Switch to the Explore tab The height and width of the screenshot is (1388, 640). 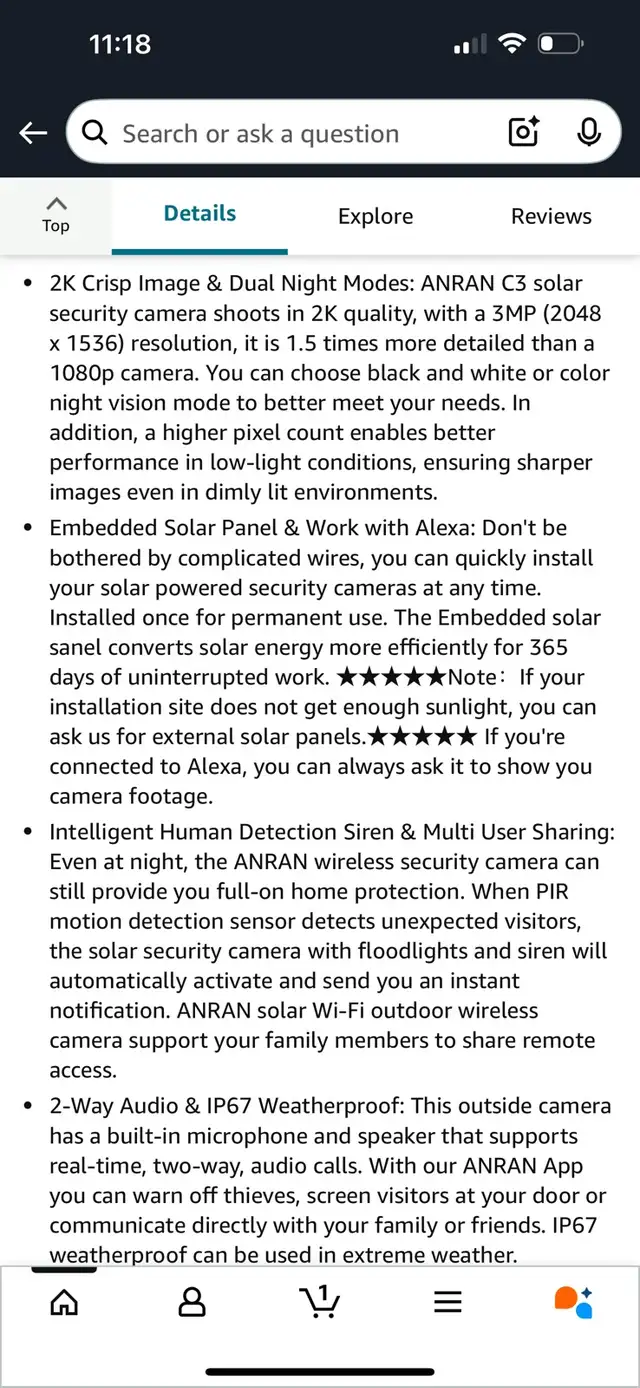click(x=375, y=216)
